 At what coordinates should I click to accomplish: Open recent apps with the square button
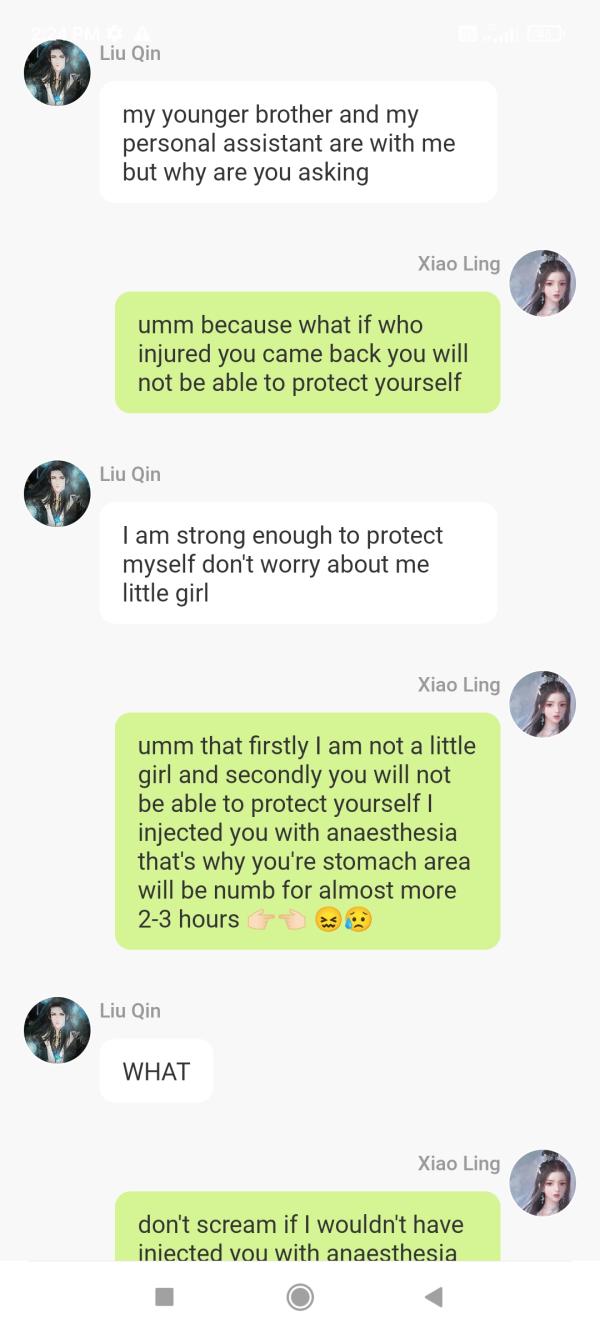click(165, 1297)
